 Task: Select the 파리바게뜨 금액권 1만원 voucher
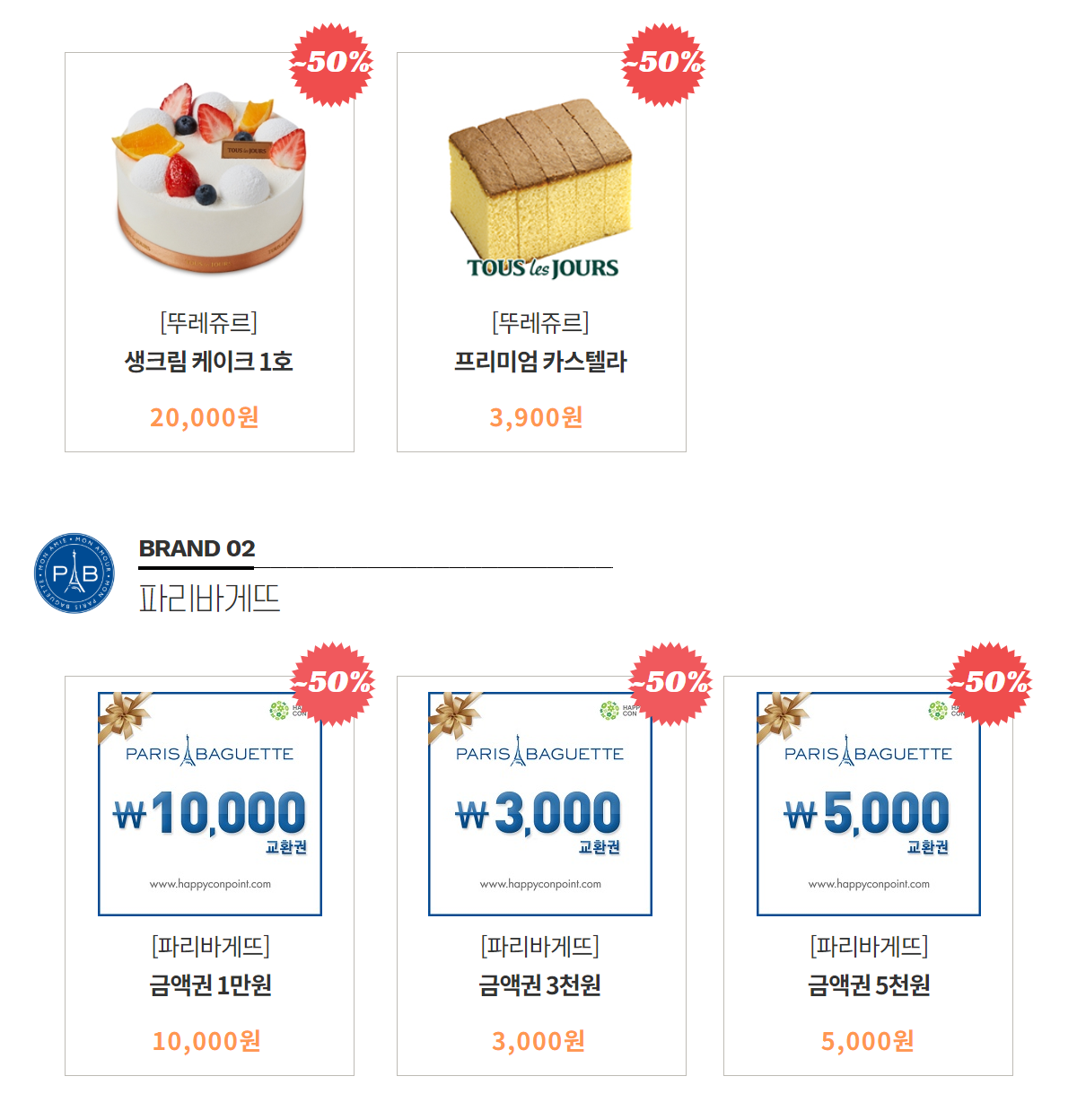(209, 875)
